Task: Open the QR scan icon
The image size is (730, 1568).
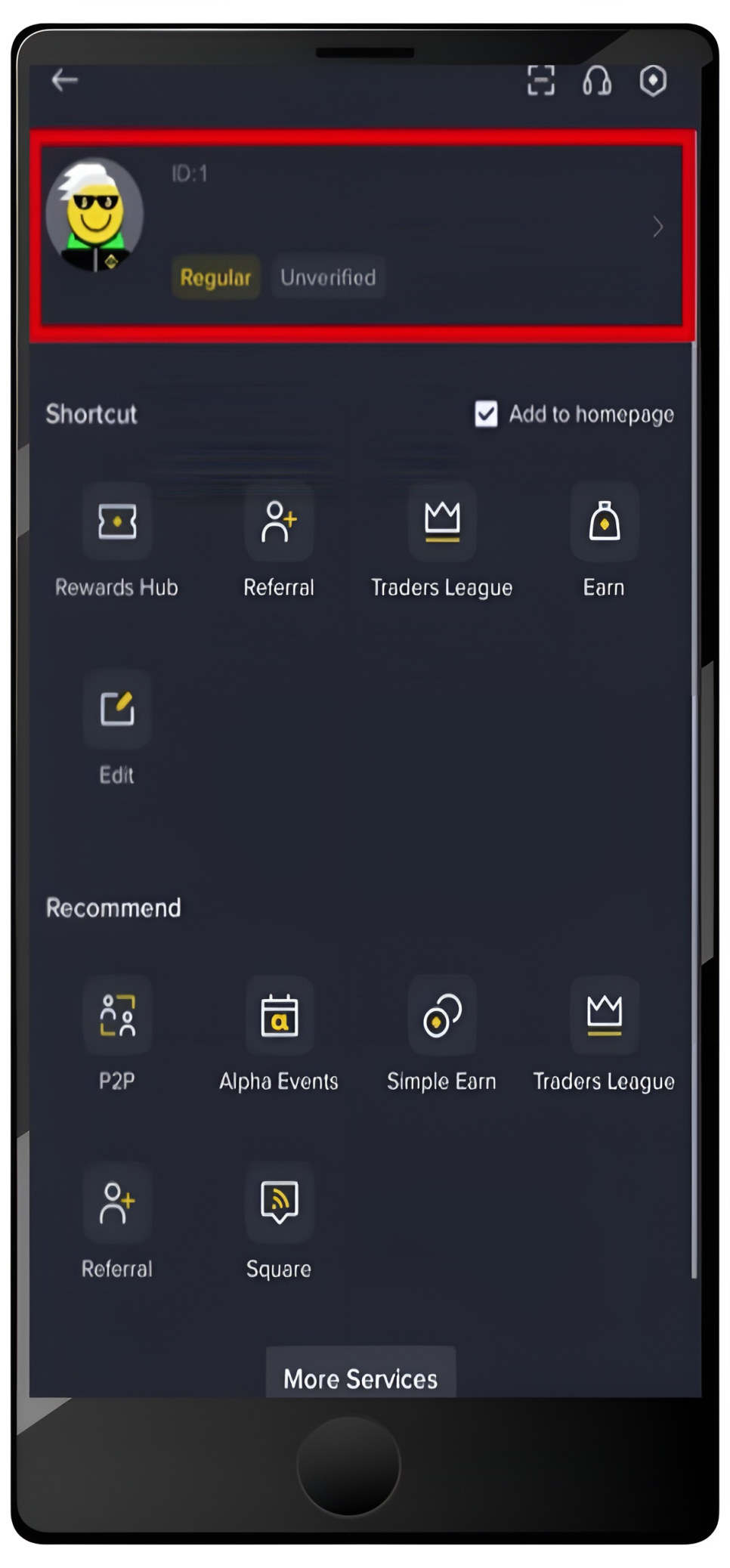Action: (540, 80)
